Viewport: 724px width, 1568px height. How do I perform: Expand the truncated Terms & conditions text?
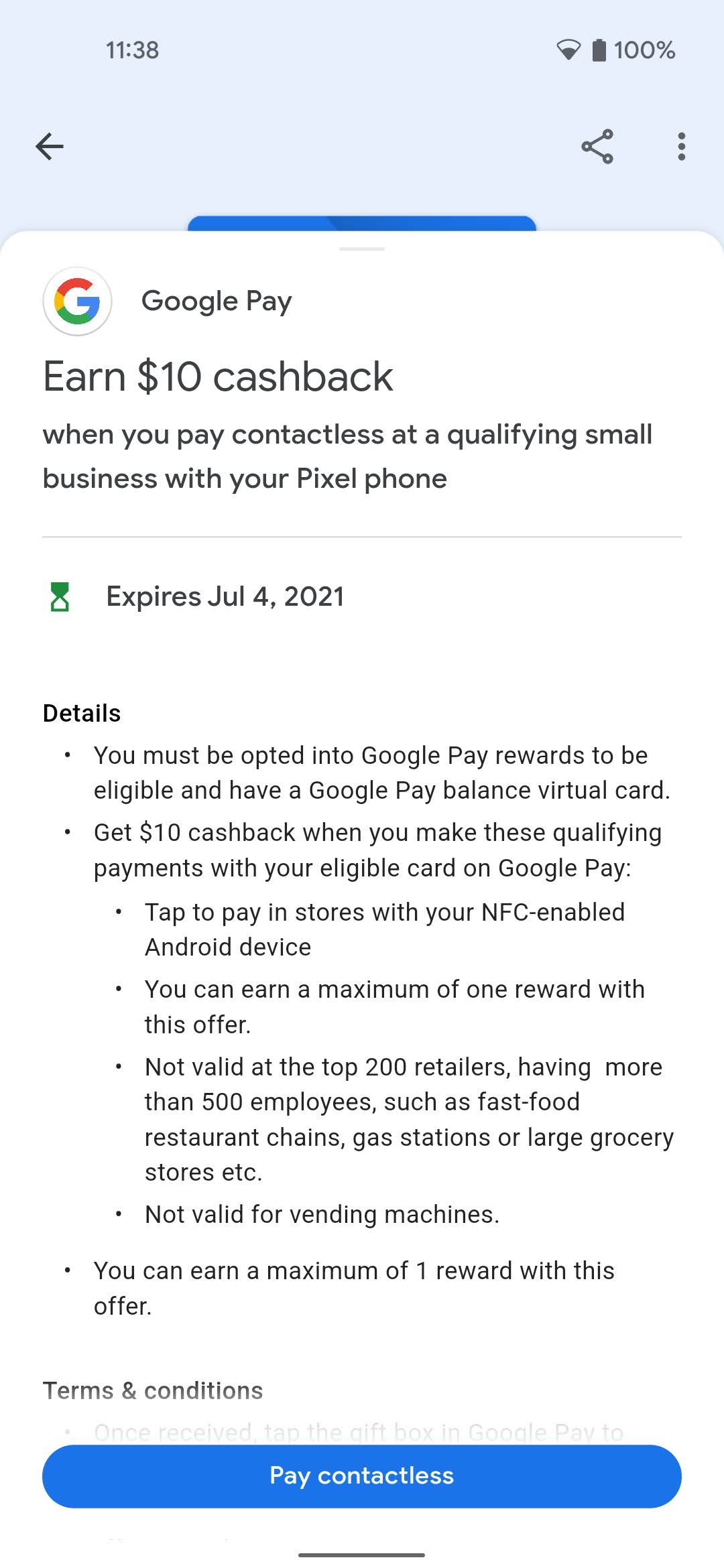coord(362,1431)
